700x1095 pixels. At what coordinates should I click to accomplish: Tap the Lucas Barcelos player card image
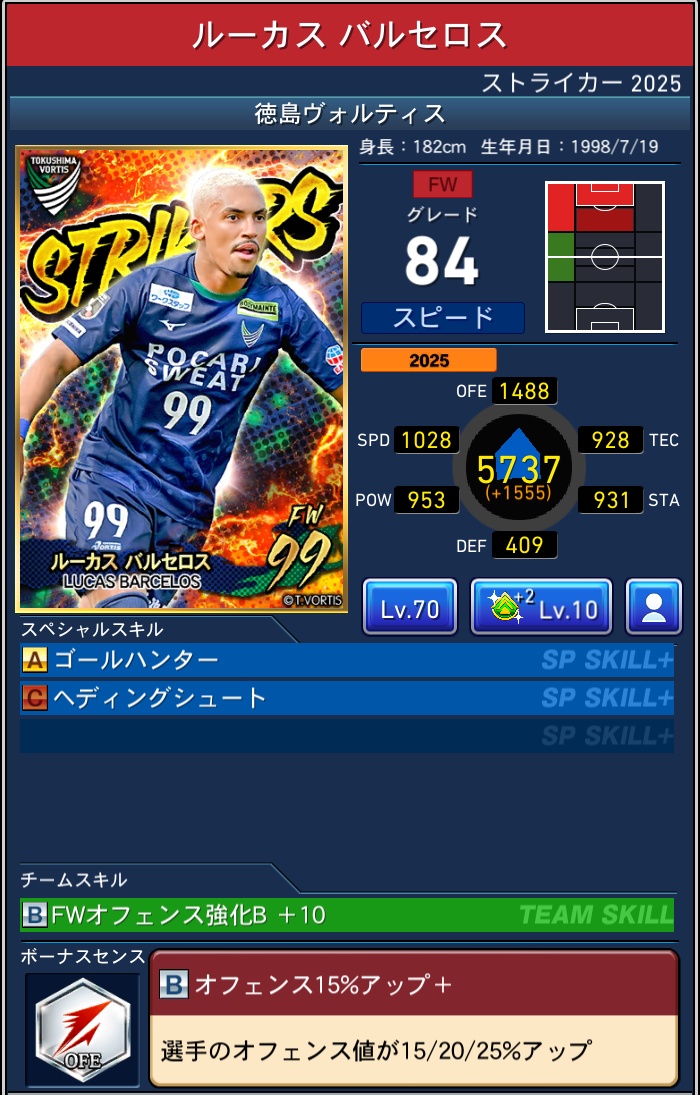pos(182,378)
